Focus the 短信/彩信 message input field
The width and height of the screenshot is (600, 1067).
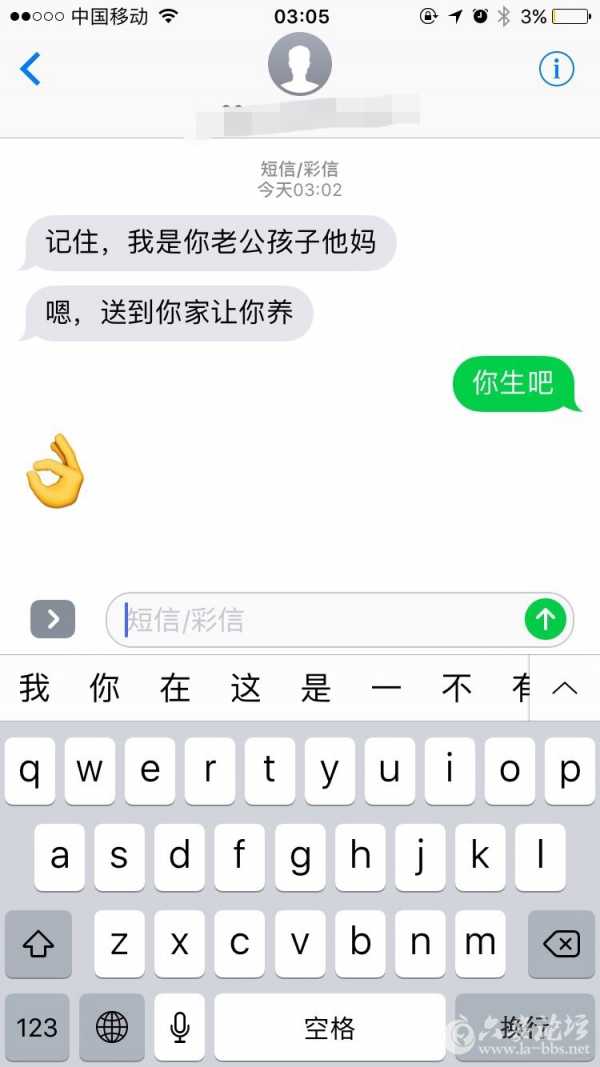(320, 620)
